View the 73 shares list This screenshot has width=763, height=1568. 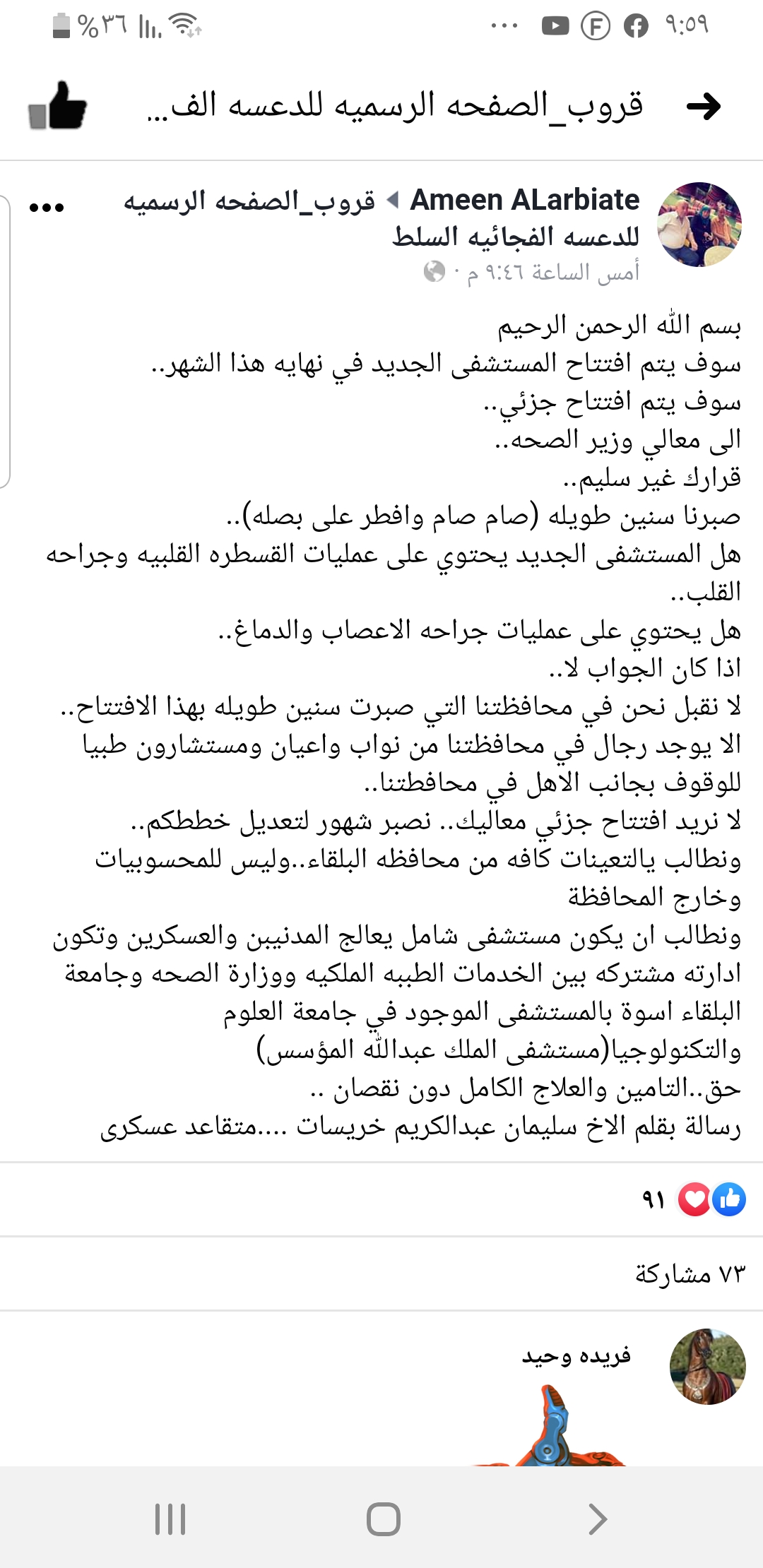click(x=690, y=1273)
